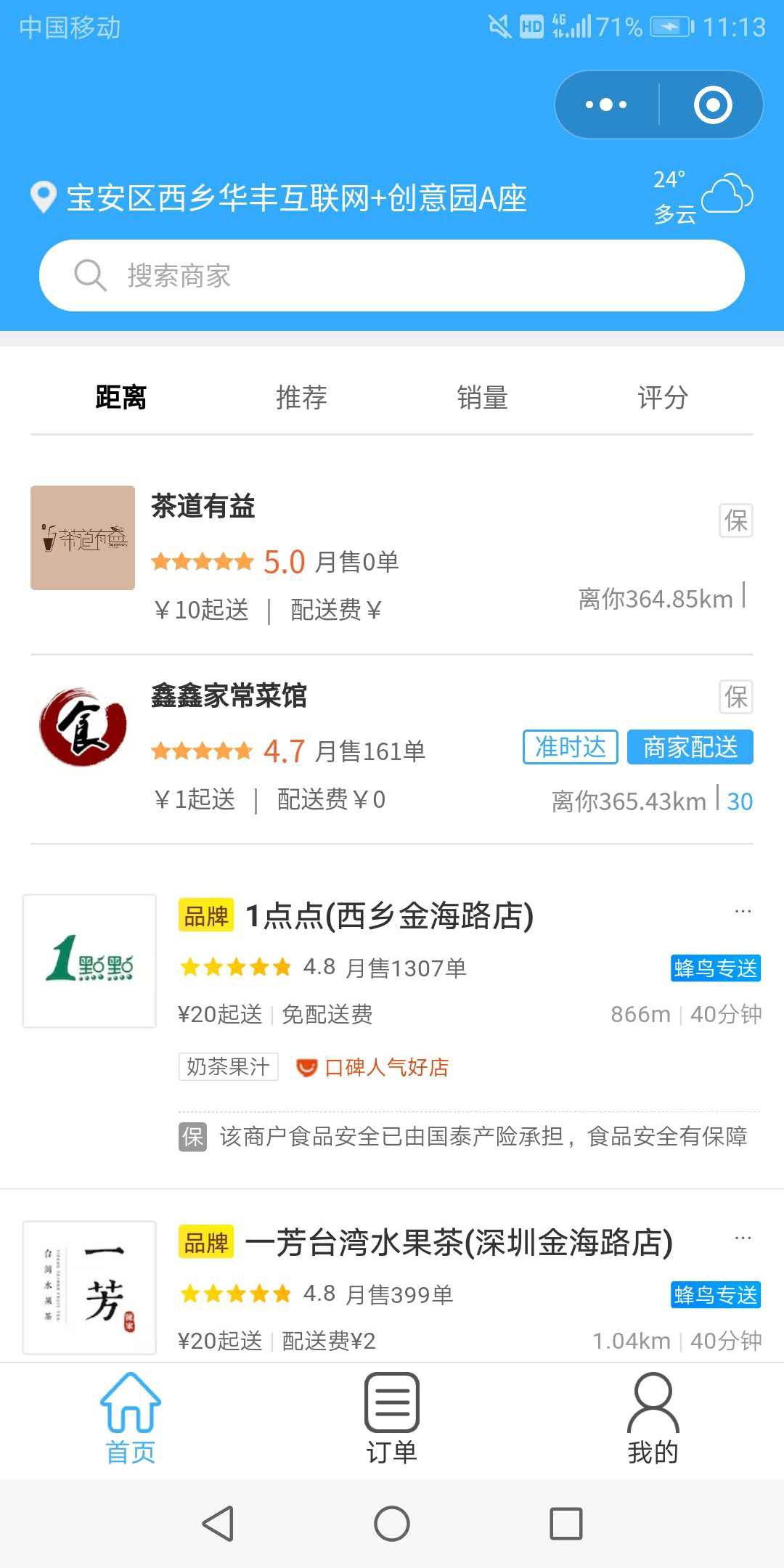Sort merchants by 评分
This screenshot has width=784, height=1568.
(663, 397)
